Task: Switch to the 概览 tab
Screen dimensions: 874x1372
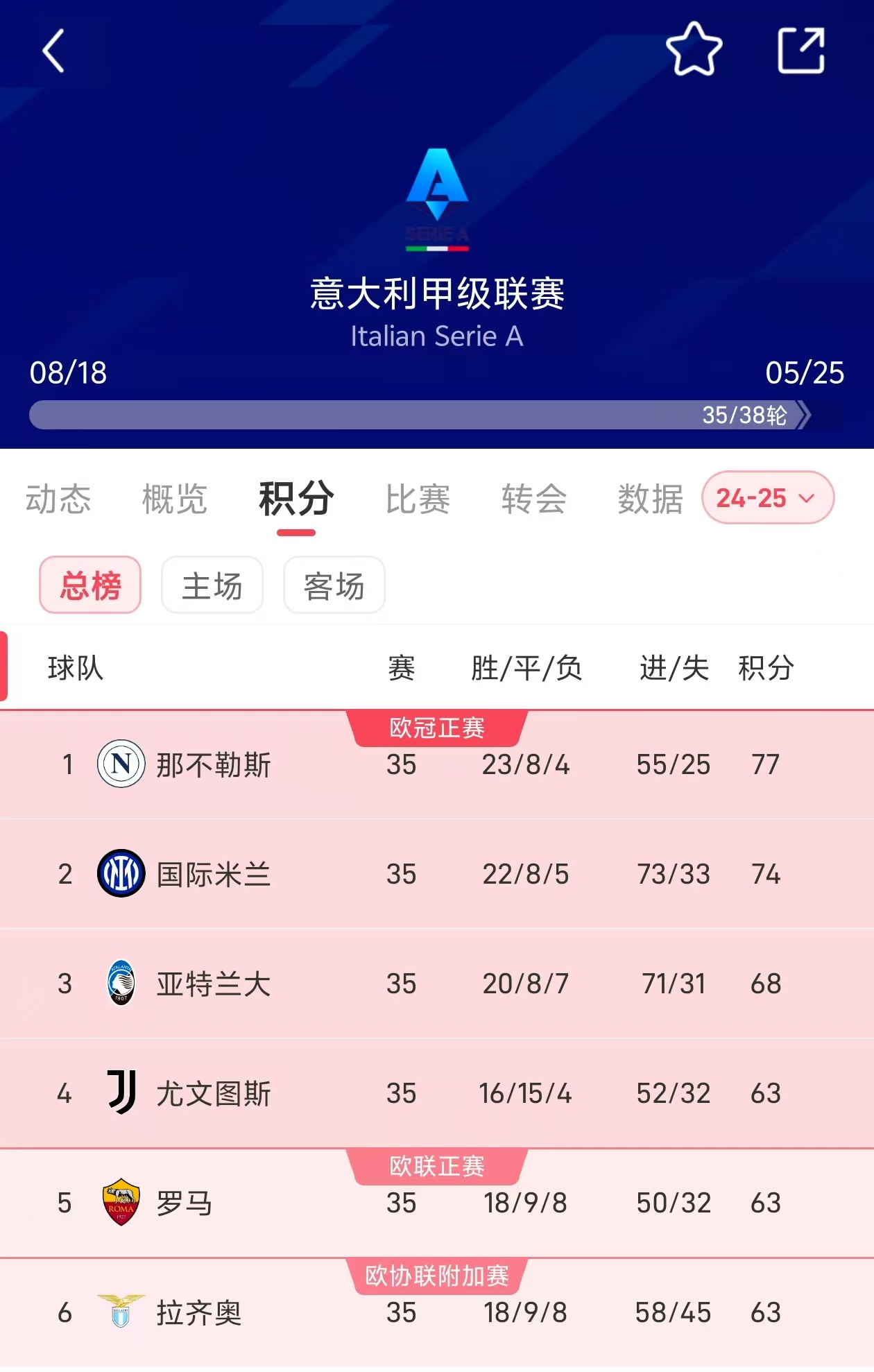Action: [x=175, y=499]
